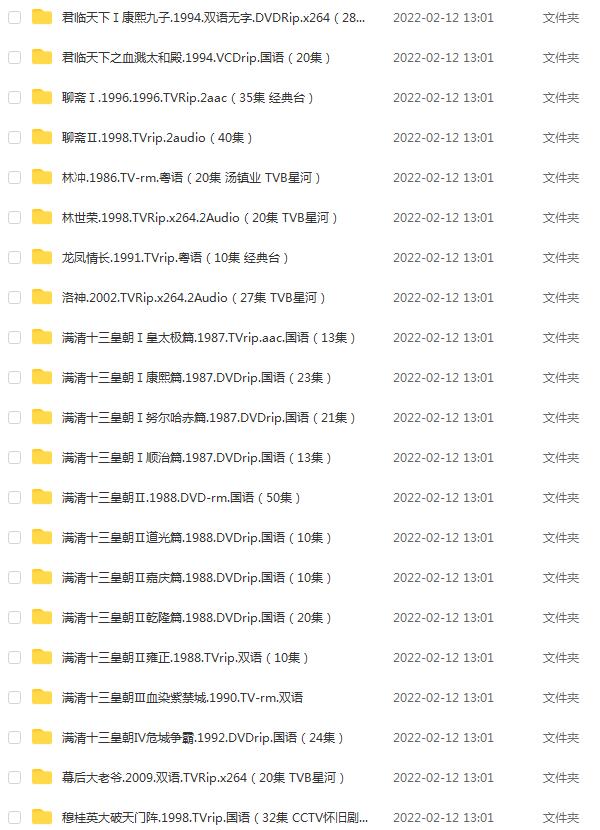Open folder 幕后大老爷.2009.双语
Screen dimensions: 600x830
coord(203,777)
